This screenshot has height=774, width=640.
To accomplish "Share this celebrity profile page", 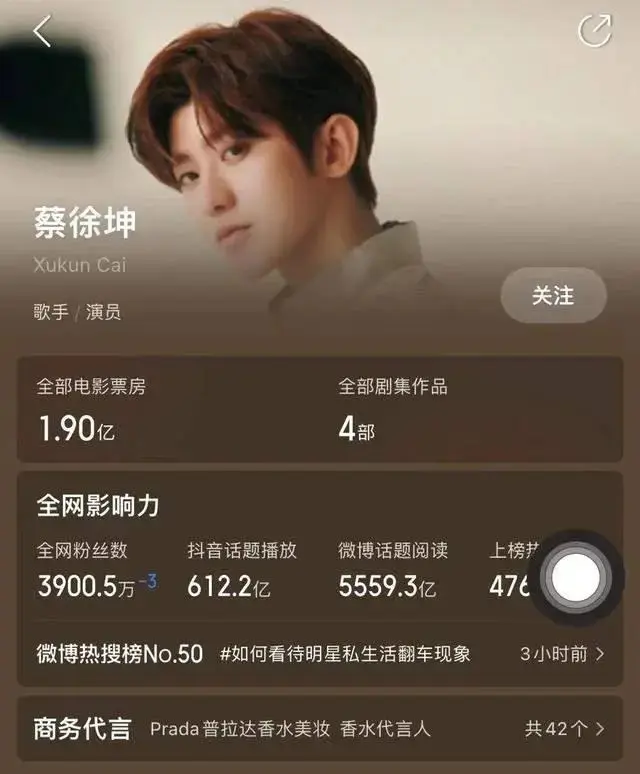I will point(595,31).
